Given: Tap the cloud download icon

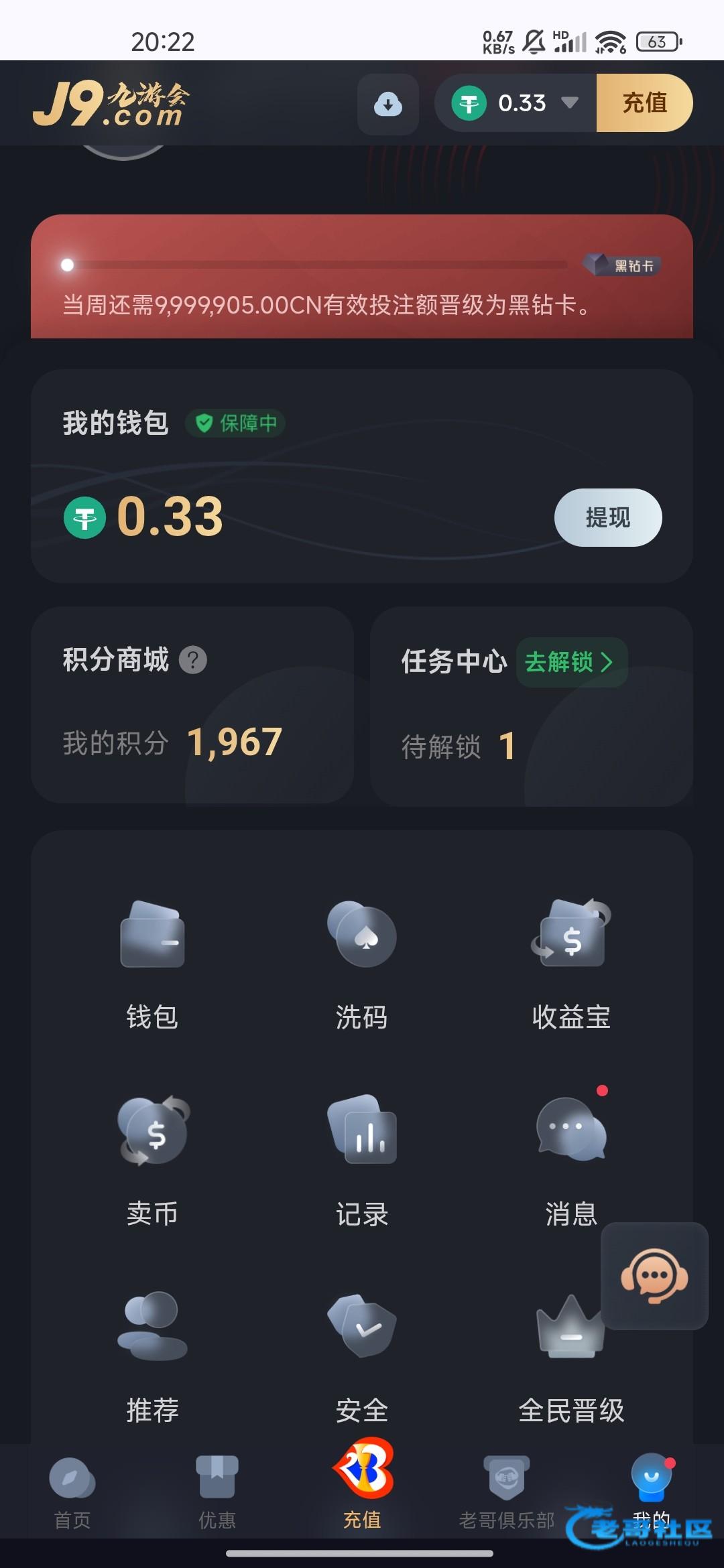Looking at the screenshot, I should [x=387, y=104].
